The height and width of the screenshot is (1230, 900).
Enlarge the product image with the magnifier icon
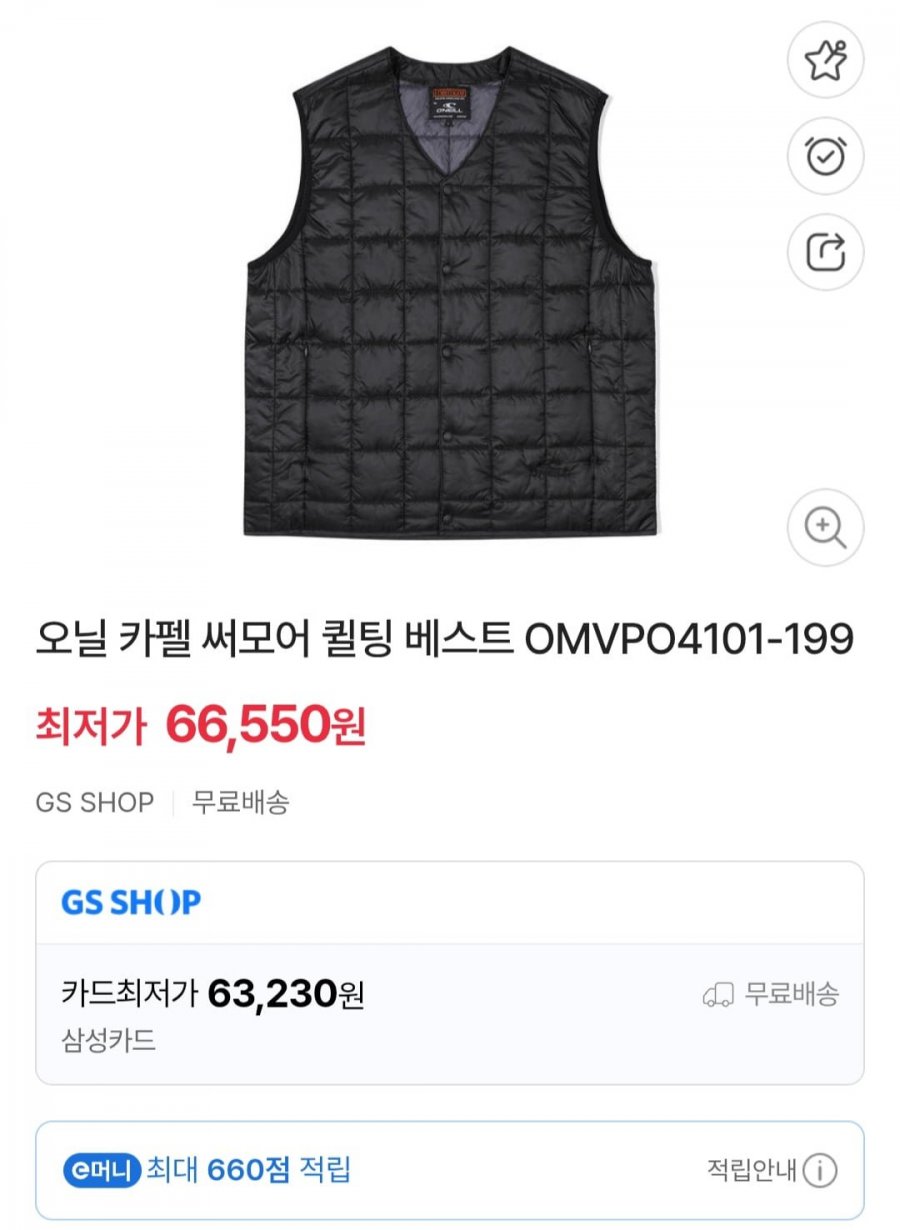point(825,527)
